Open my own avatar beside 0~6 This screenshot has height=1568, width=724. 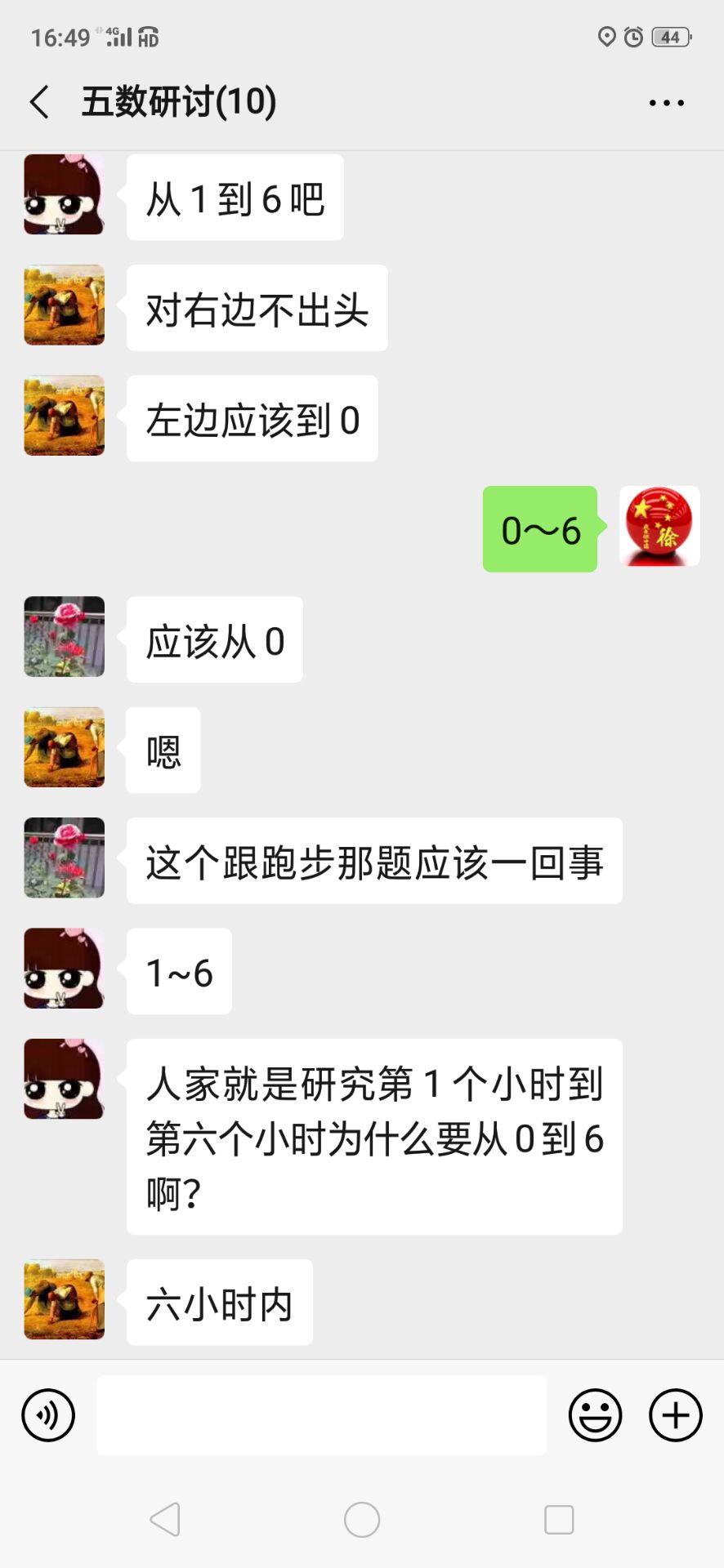(659, 526)
